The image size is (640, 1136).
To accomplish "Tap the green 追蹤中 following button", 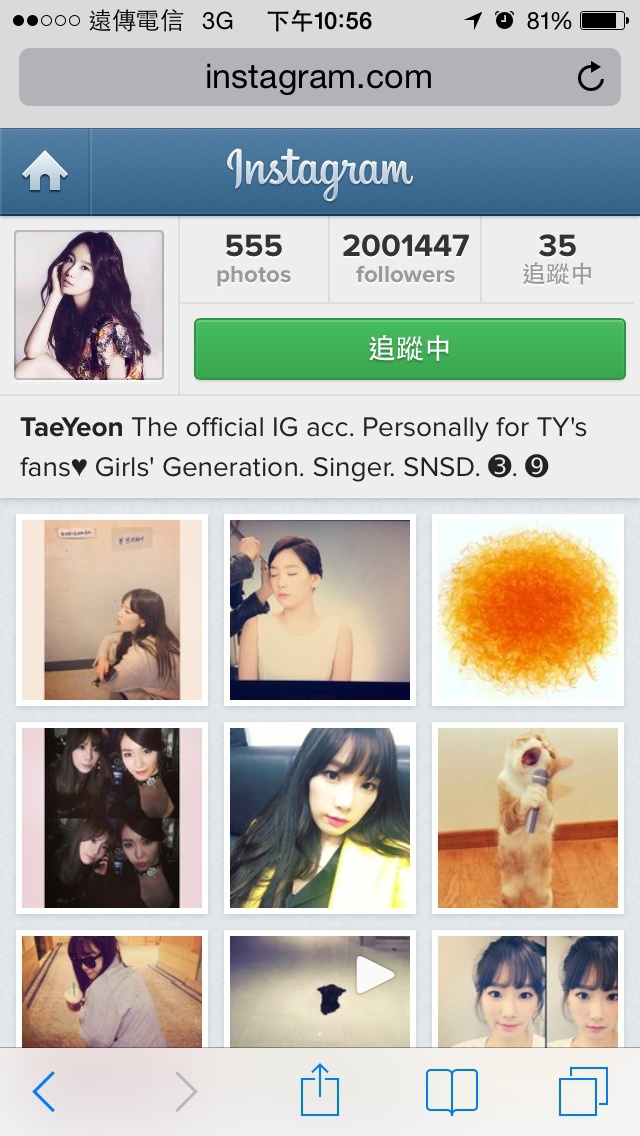I will [409, 349].
